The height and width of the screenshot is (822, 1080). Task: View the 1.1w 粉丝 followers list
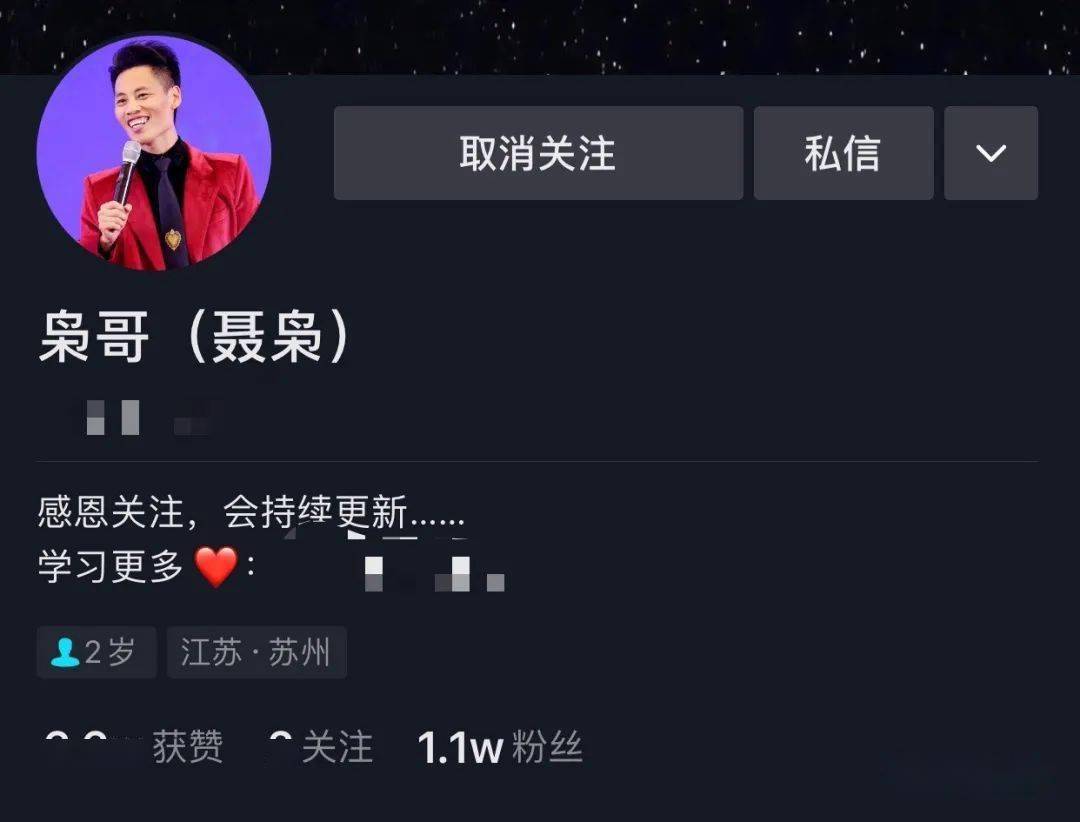499,747
